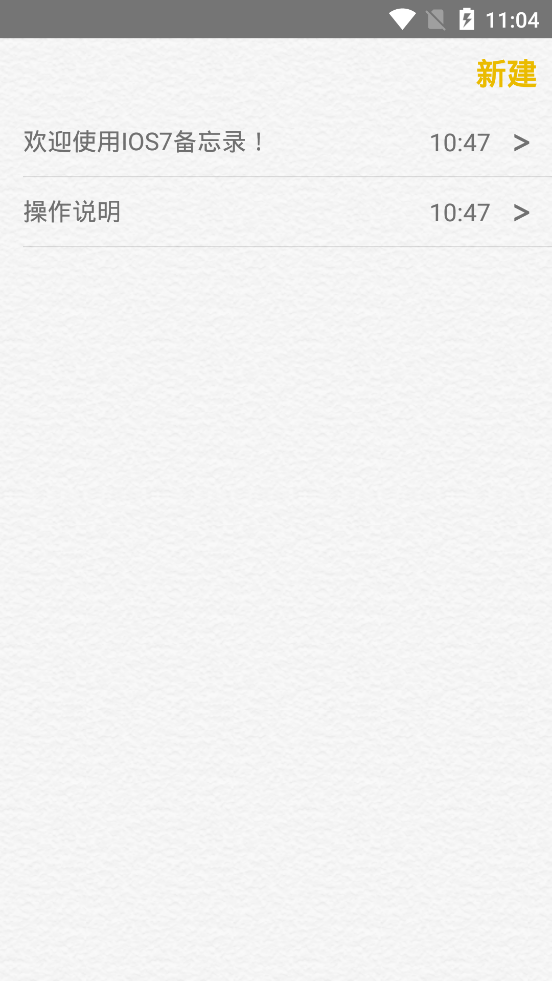This screenshot has height=981, width=552.
Task: Tap 新建 to create a new note
Action: 506,74
